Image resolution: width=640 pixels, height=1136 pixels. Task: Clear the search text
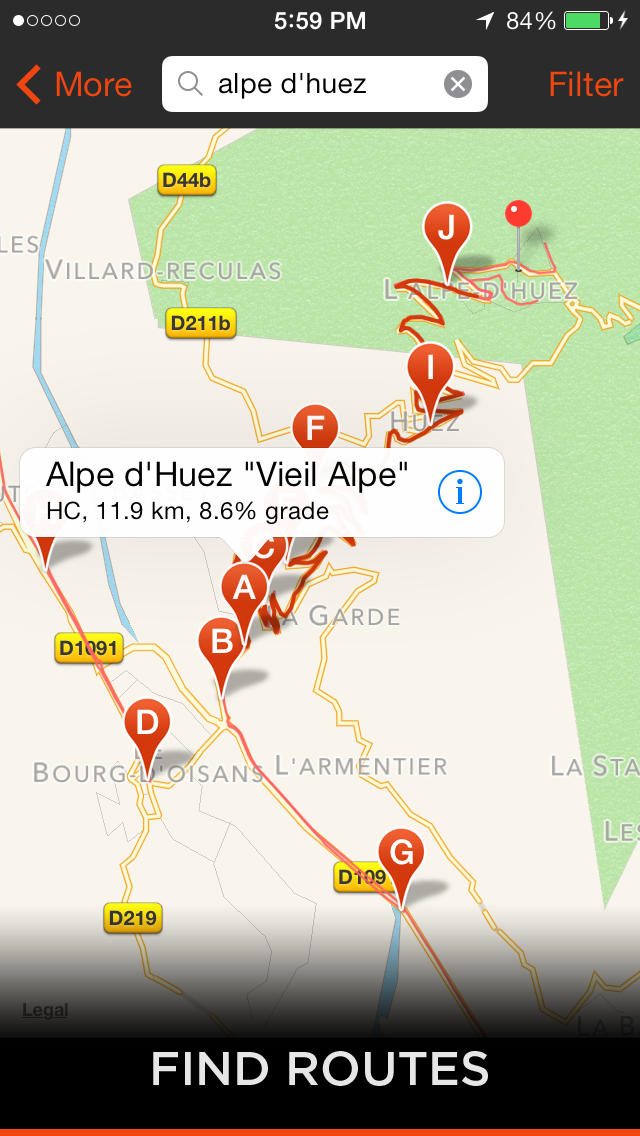tap(458, 84)
